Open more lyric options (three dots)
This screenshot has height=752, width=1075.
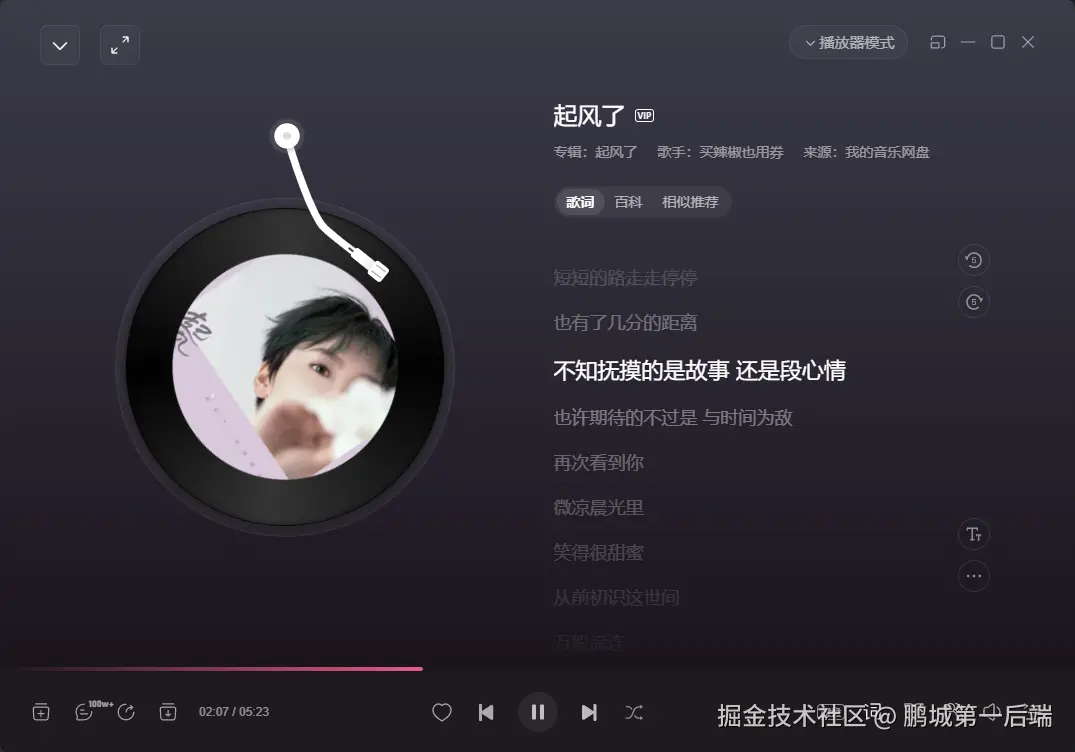974,576
